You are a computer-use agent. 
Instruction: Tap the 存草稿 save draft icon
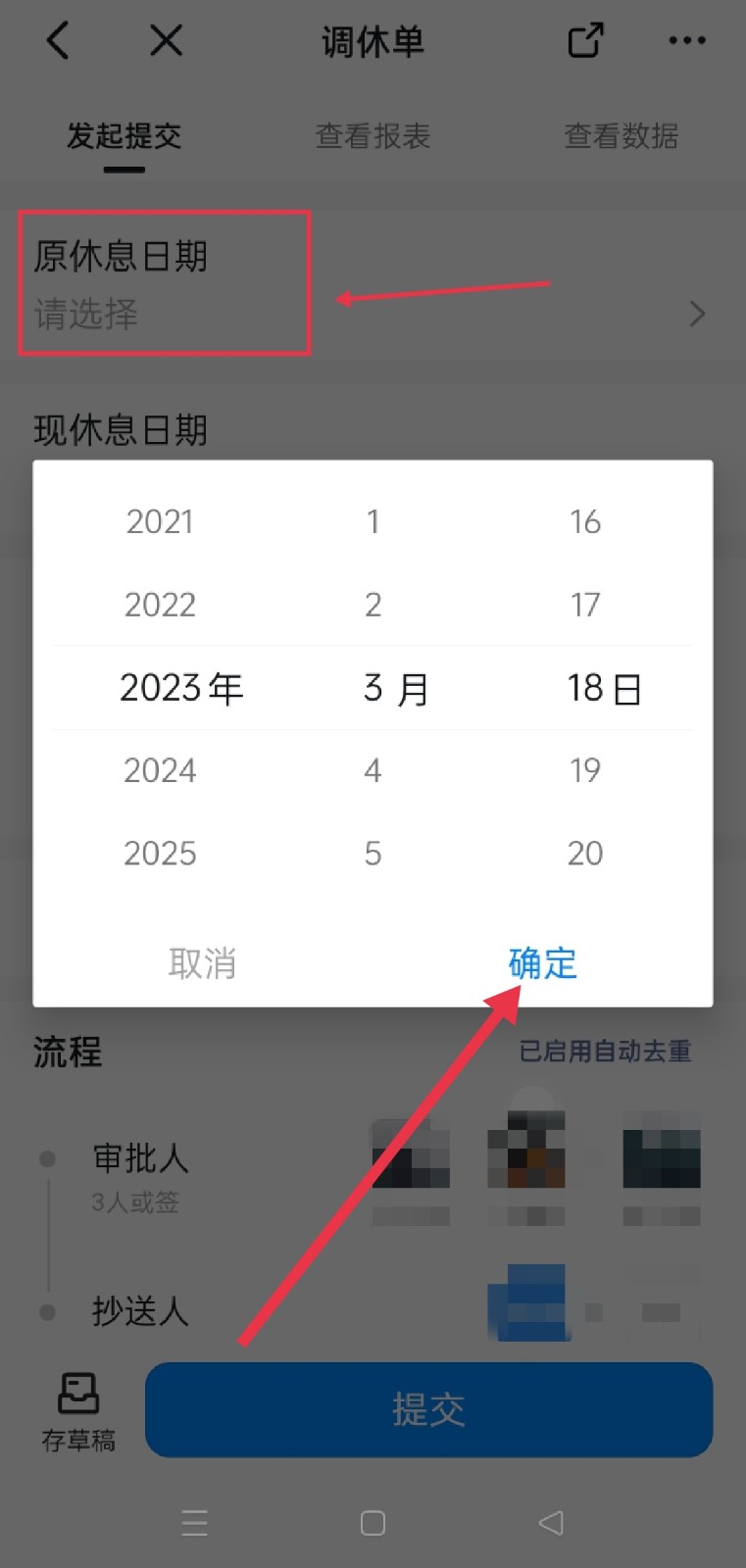[79, 1409]
